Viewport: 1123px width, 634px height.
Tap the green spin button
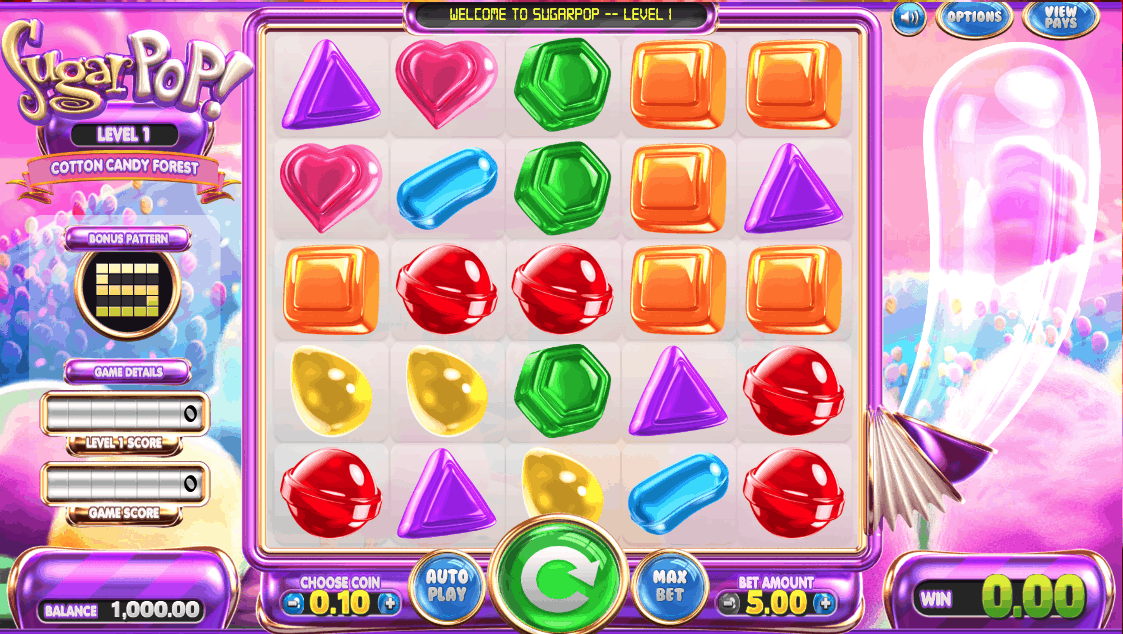tap(560, 576)
